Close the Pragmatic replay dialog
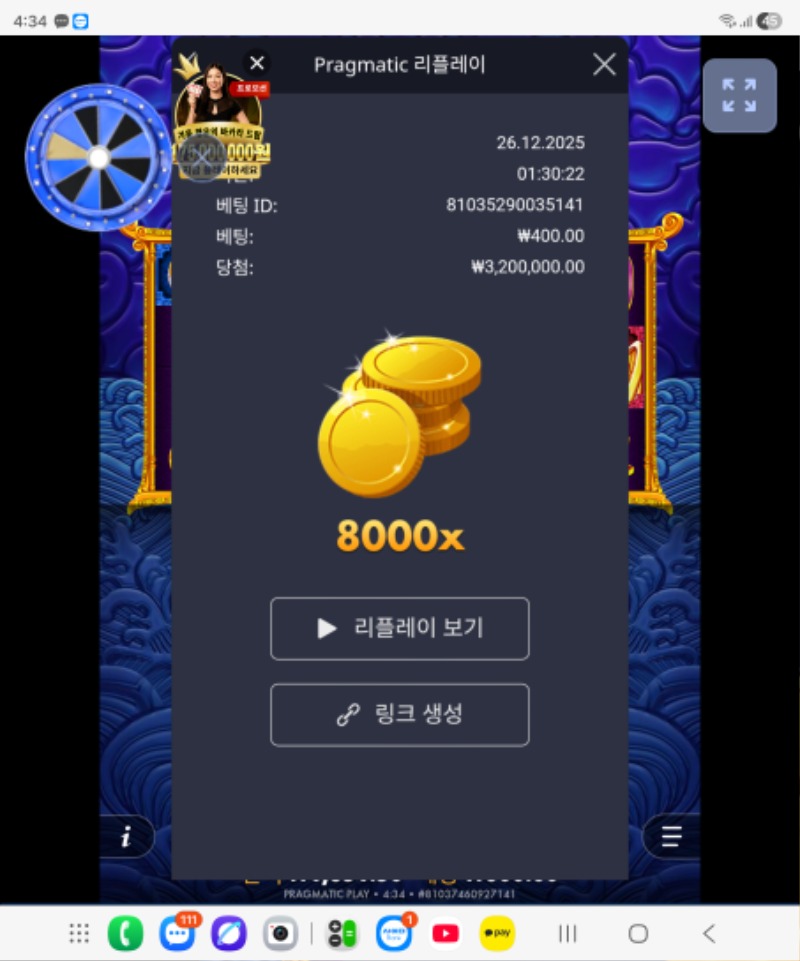 (604, 65)
